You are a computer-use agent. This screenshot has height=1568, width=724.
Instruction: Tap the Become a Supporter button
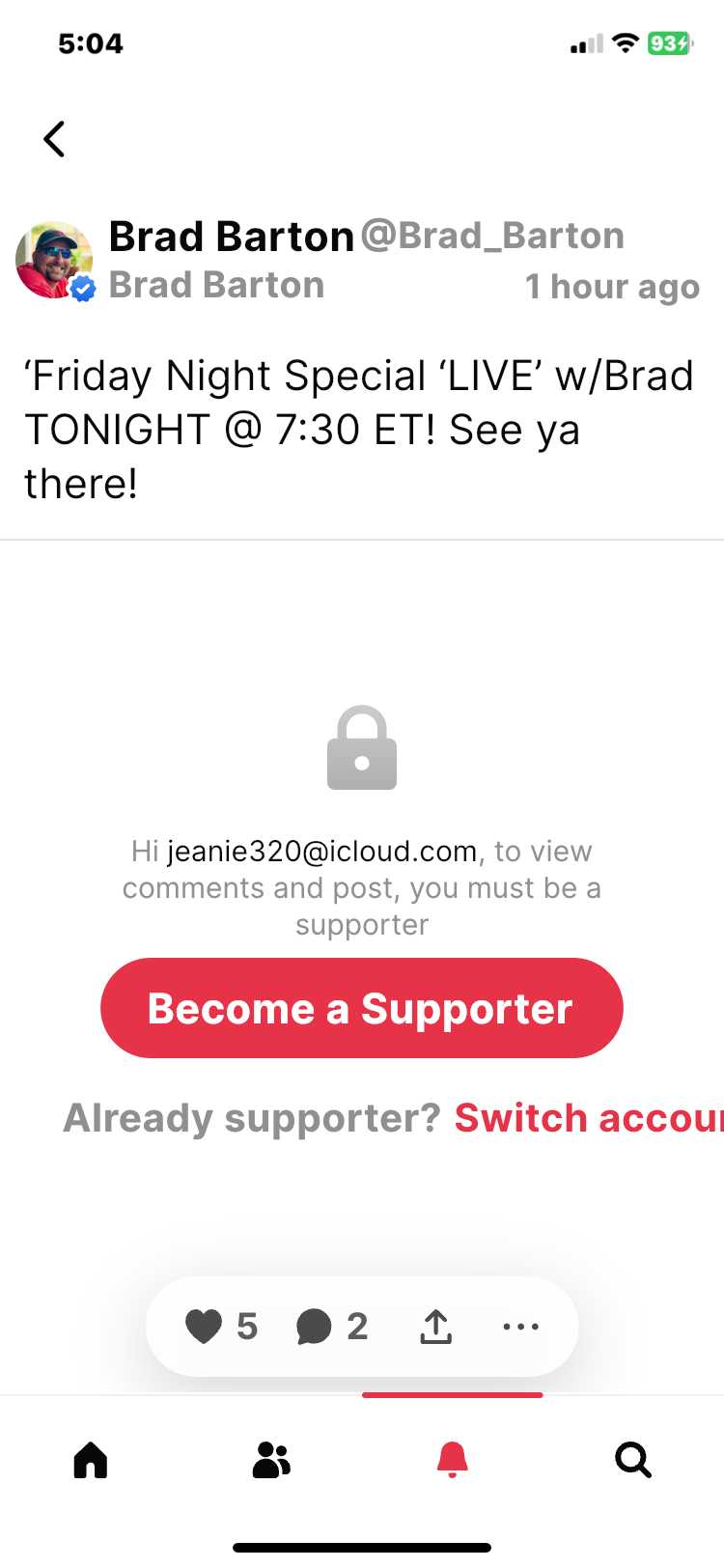(362, 1008)
